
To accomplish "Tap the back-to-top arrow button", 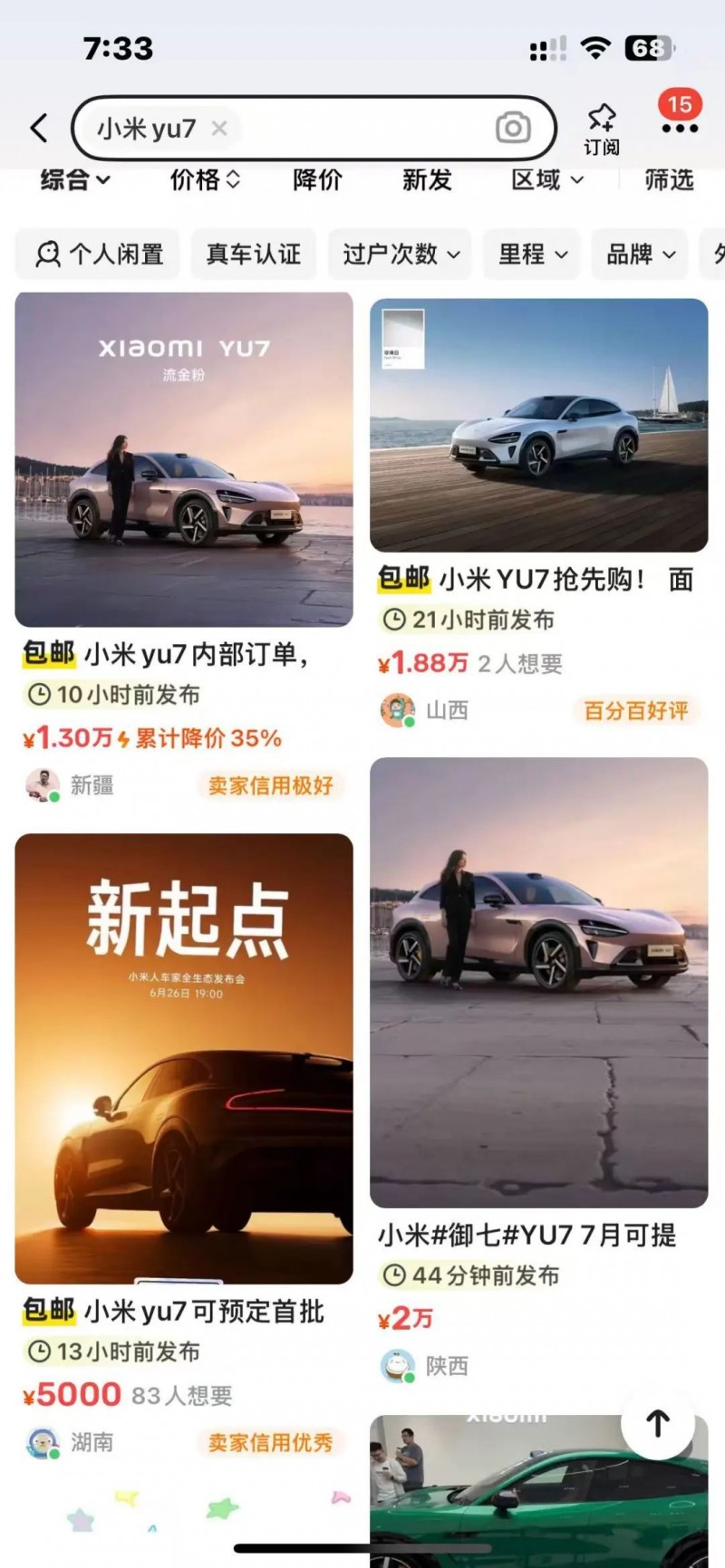I will tap(656, 1424).
